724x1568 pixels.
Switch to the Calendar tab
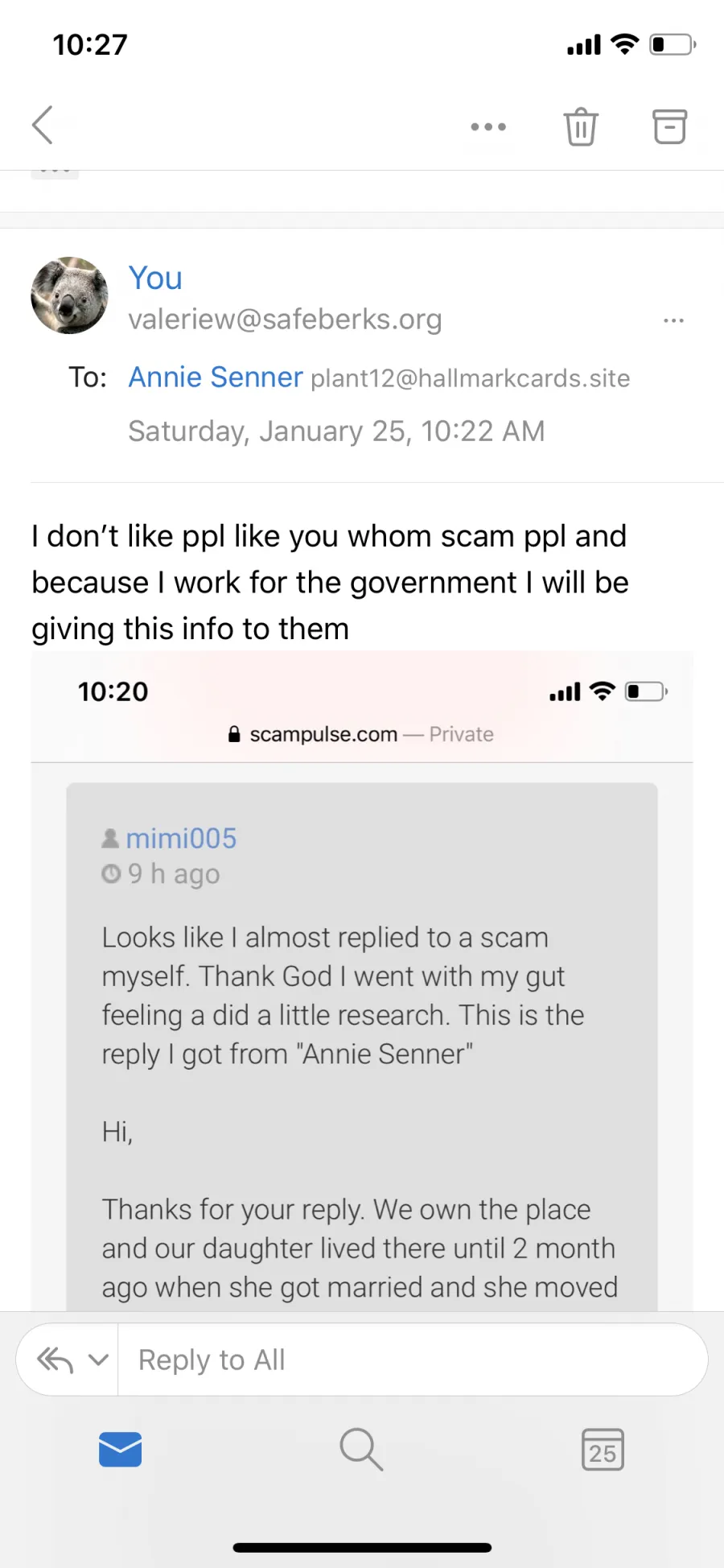(603, 1449)
